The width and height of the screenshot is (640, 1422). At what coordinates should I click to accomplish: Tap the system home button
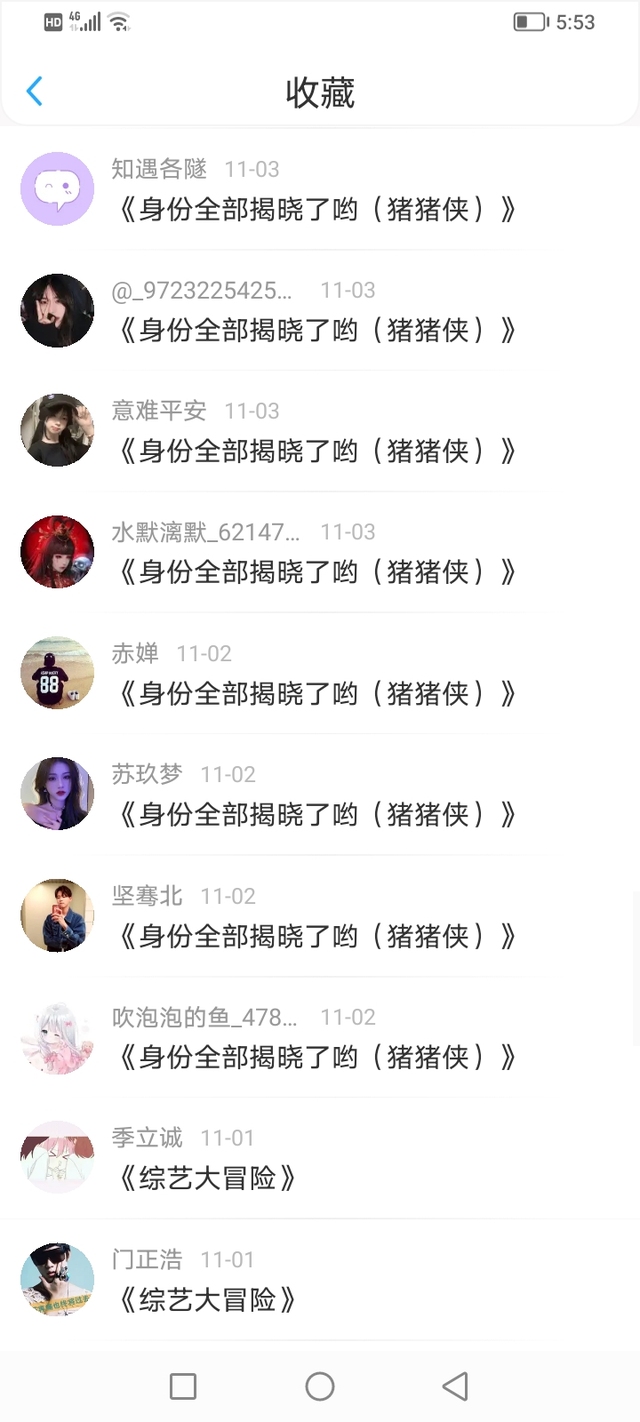pos(320,1386)
